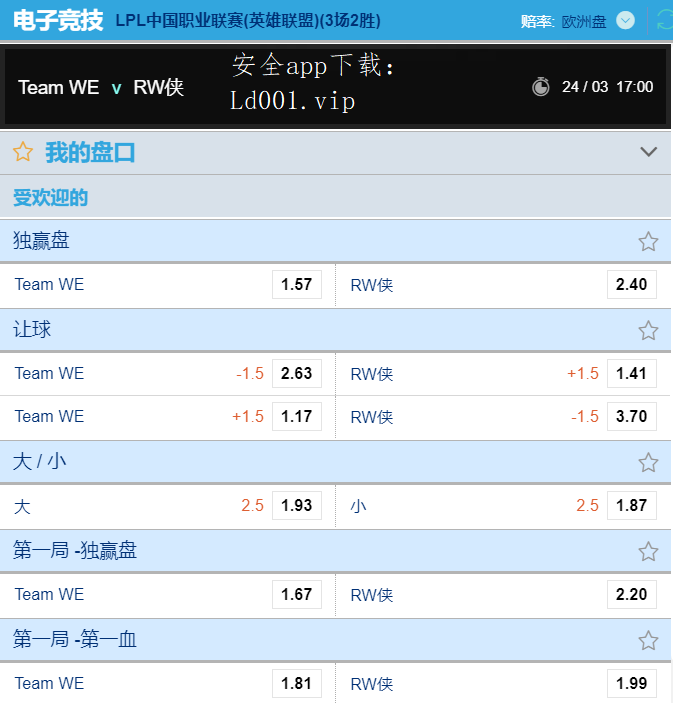This screenshot has width=673, height=703.
Task: Collapse the 我的盘口 section
Action: (x=649, y=152)
